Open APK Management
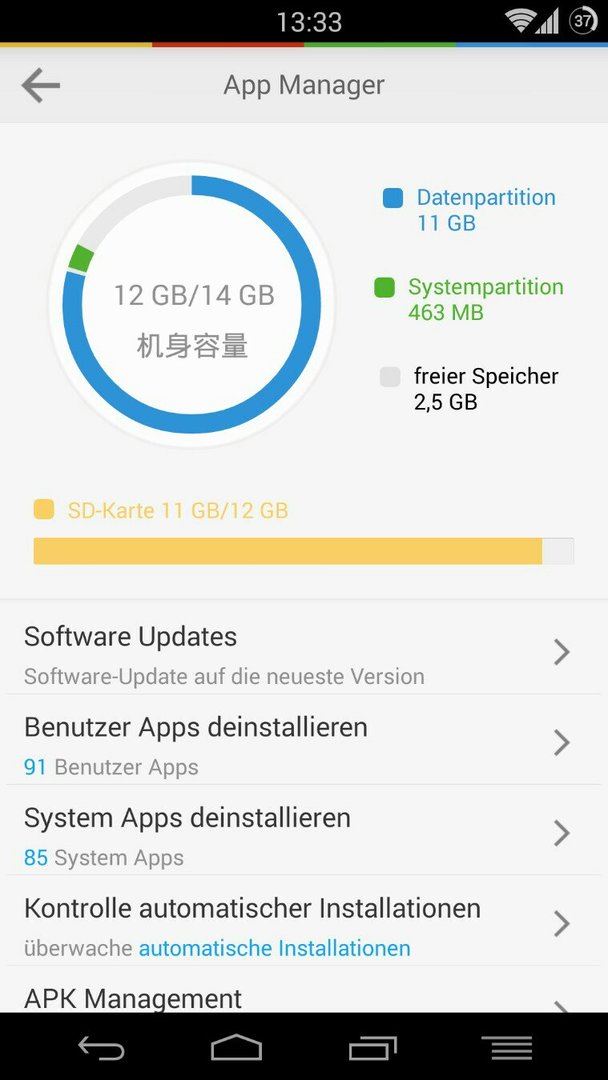 pos(300,998)
